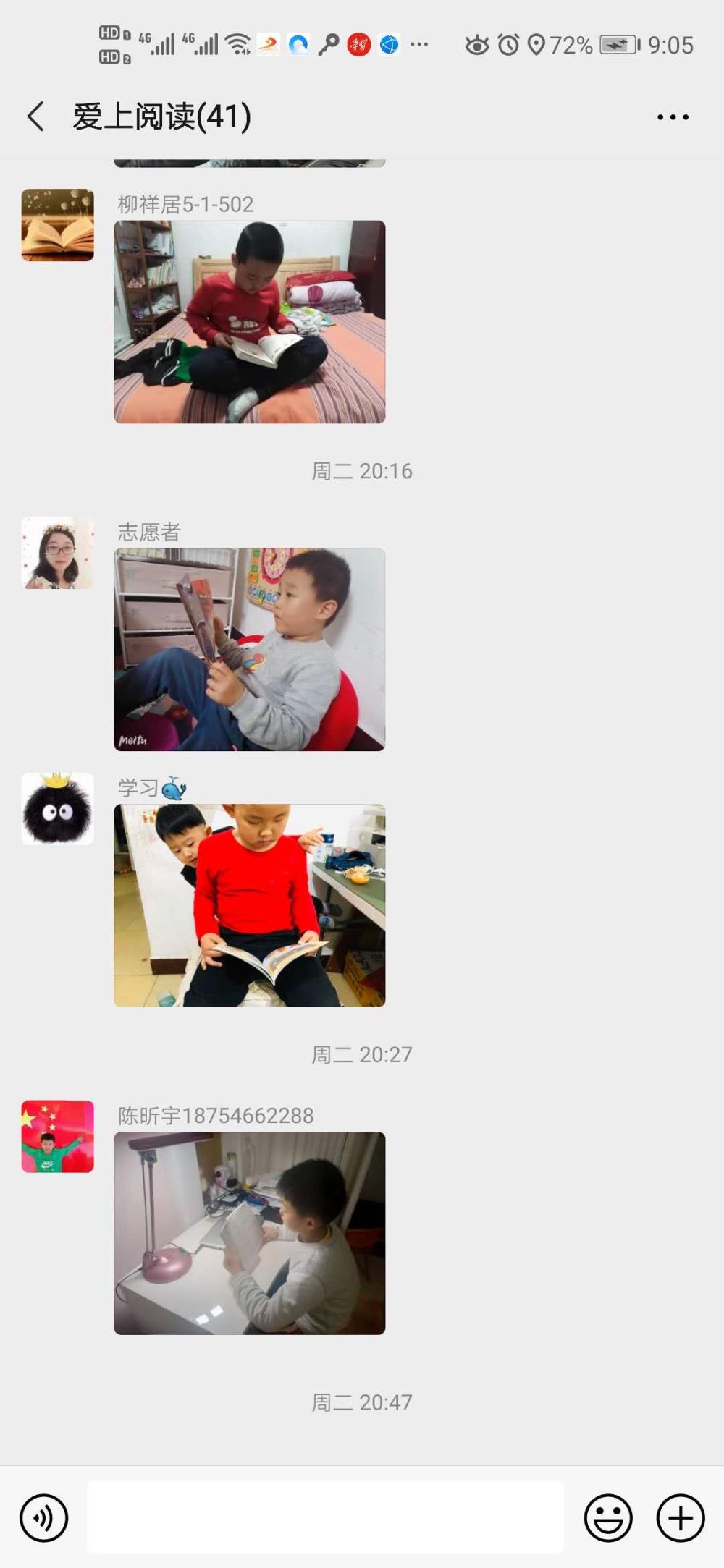Open the emoji sticker panel
Screen dimensions: 724x1568
pyautogui.click(x=608, y=1517)
